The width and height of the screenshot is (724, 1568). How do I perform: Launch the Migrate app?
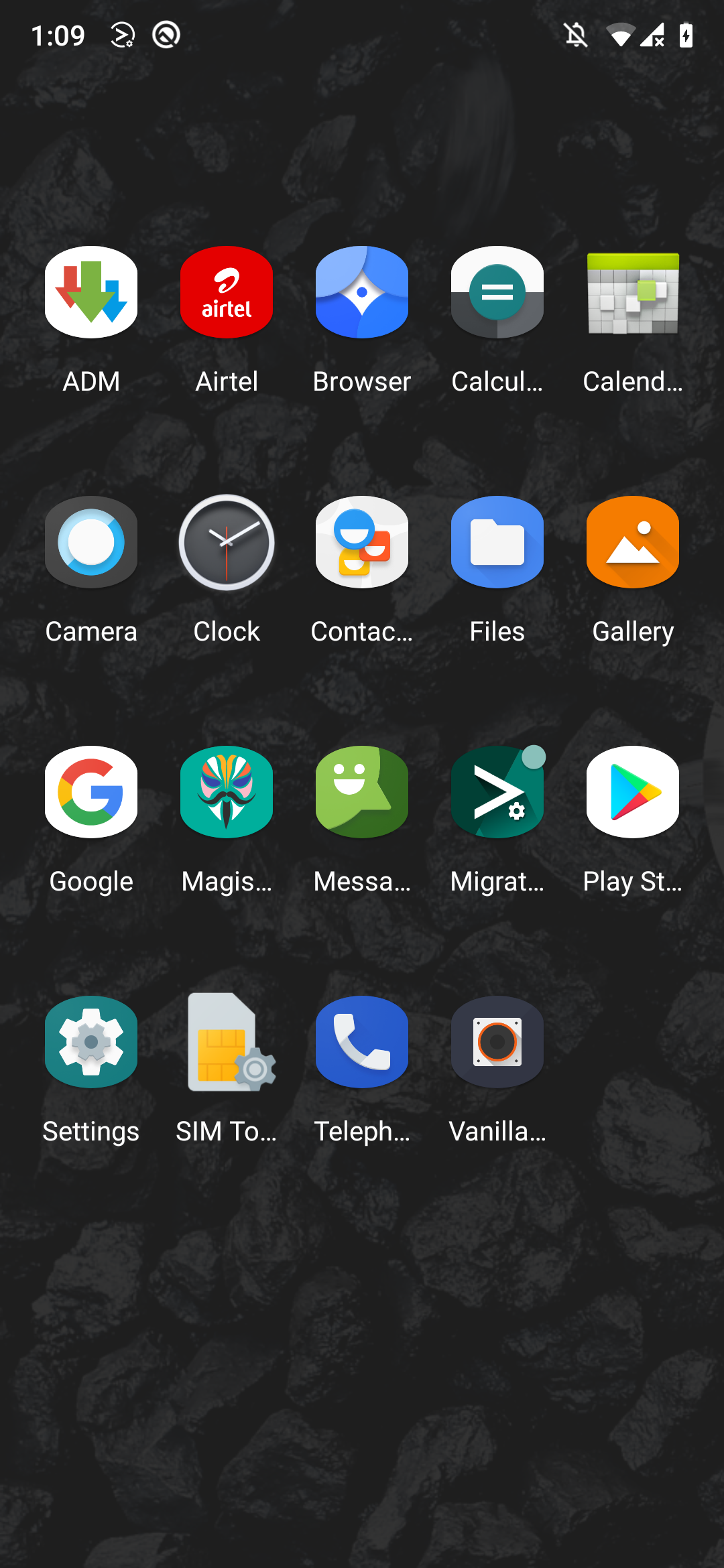[497, 793]
